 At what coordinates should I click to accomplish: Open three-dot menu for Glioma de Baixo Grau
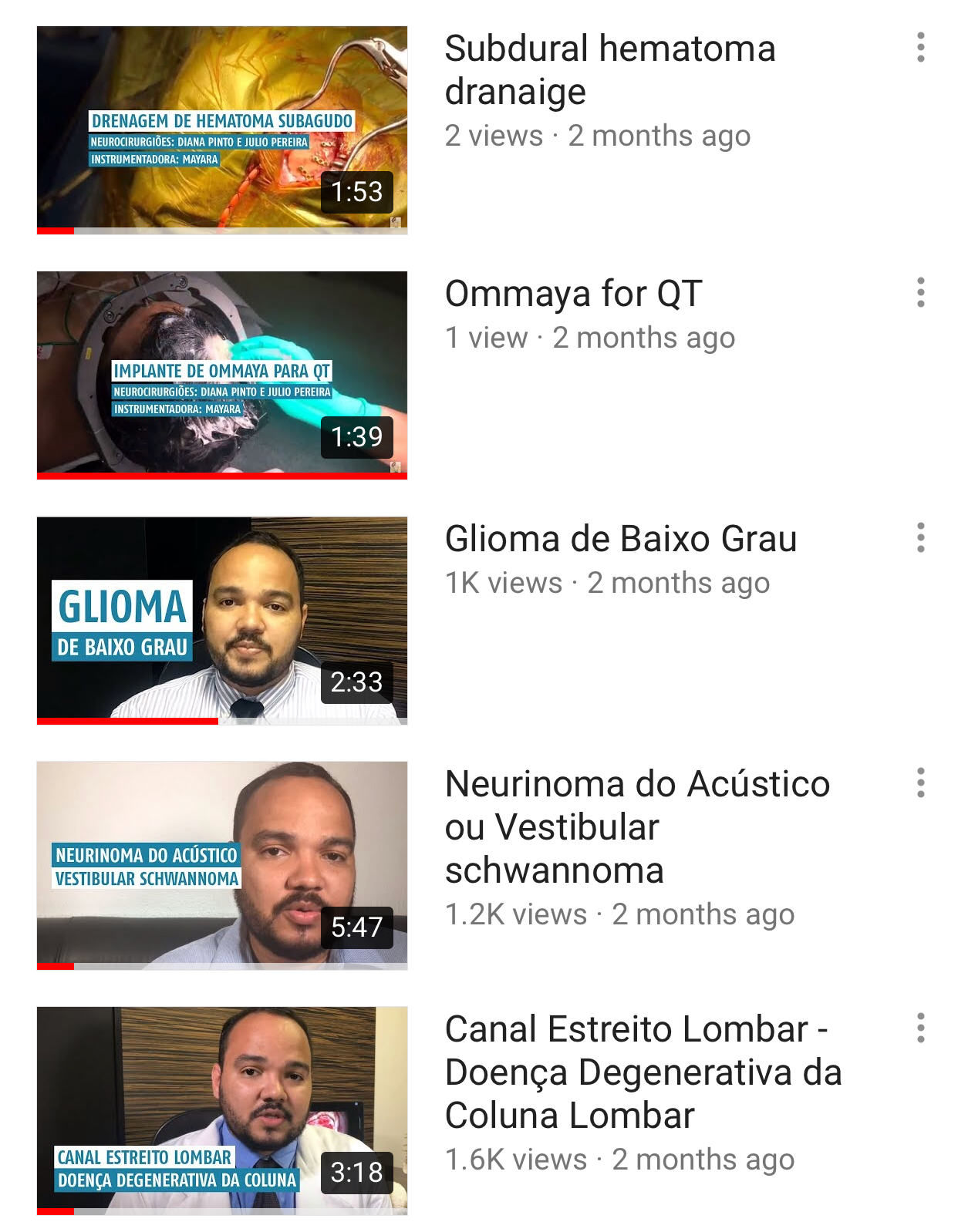tap(920, 538)
